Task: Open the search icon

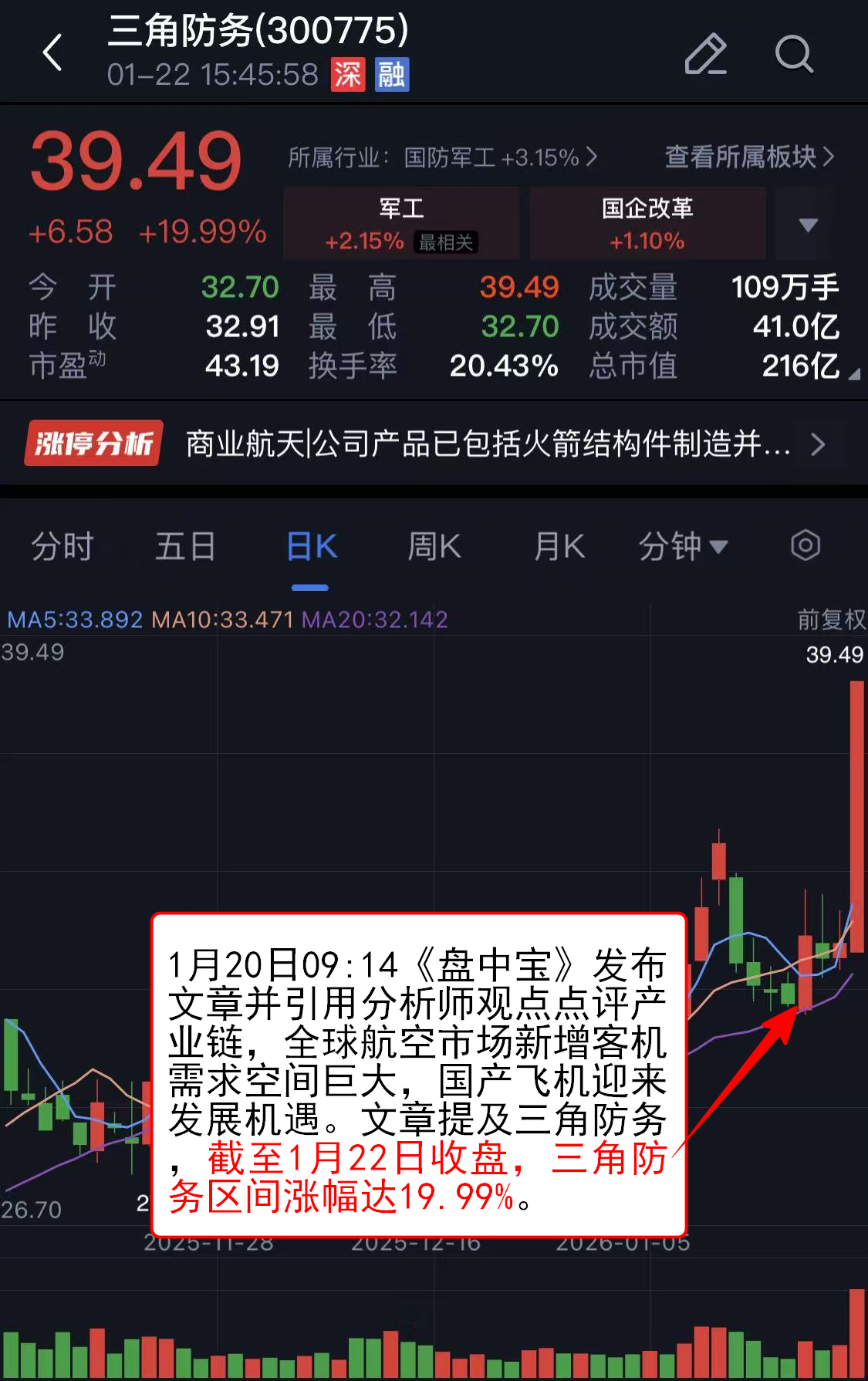Action: pyautogui.click(x=794, y=54)
